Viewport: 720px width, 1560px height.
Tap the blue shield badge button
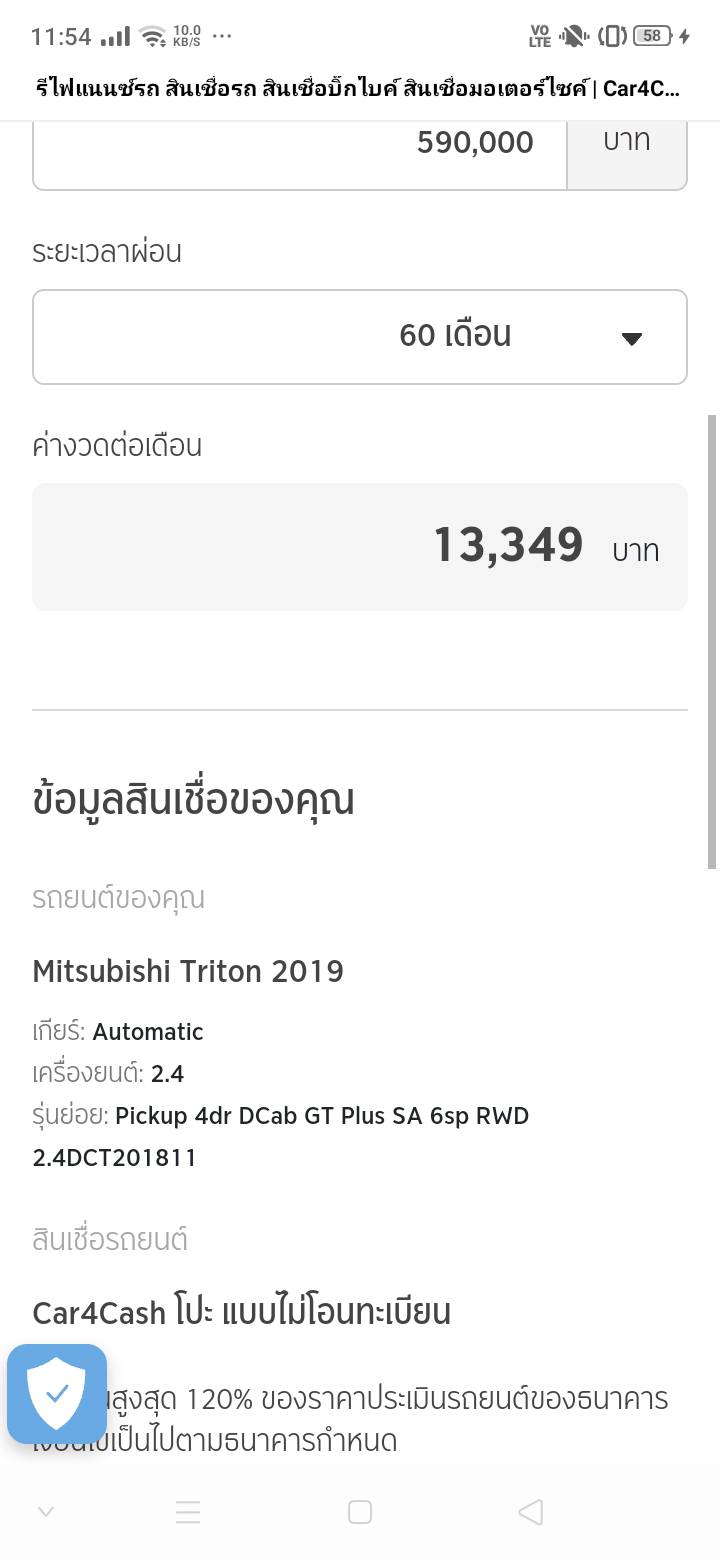coord(57,1393)
